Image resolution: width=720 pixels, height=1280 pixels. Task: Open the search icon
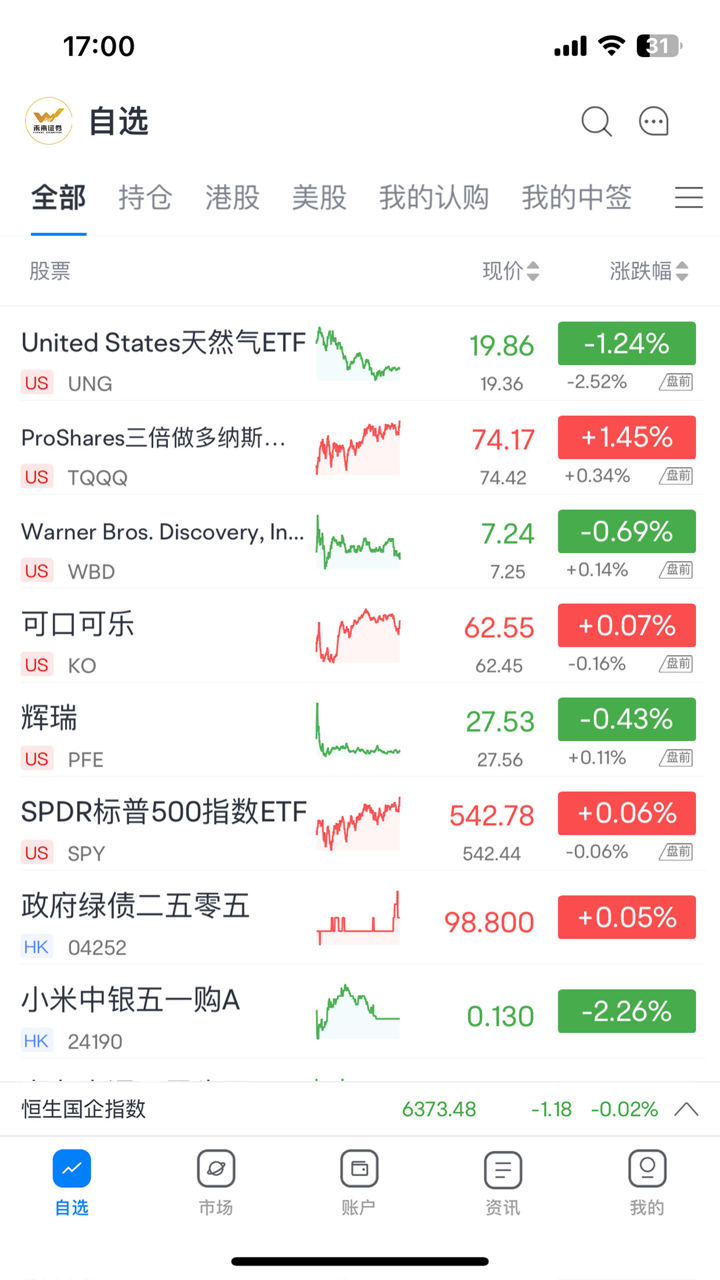(x=596, y=122)
